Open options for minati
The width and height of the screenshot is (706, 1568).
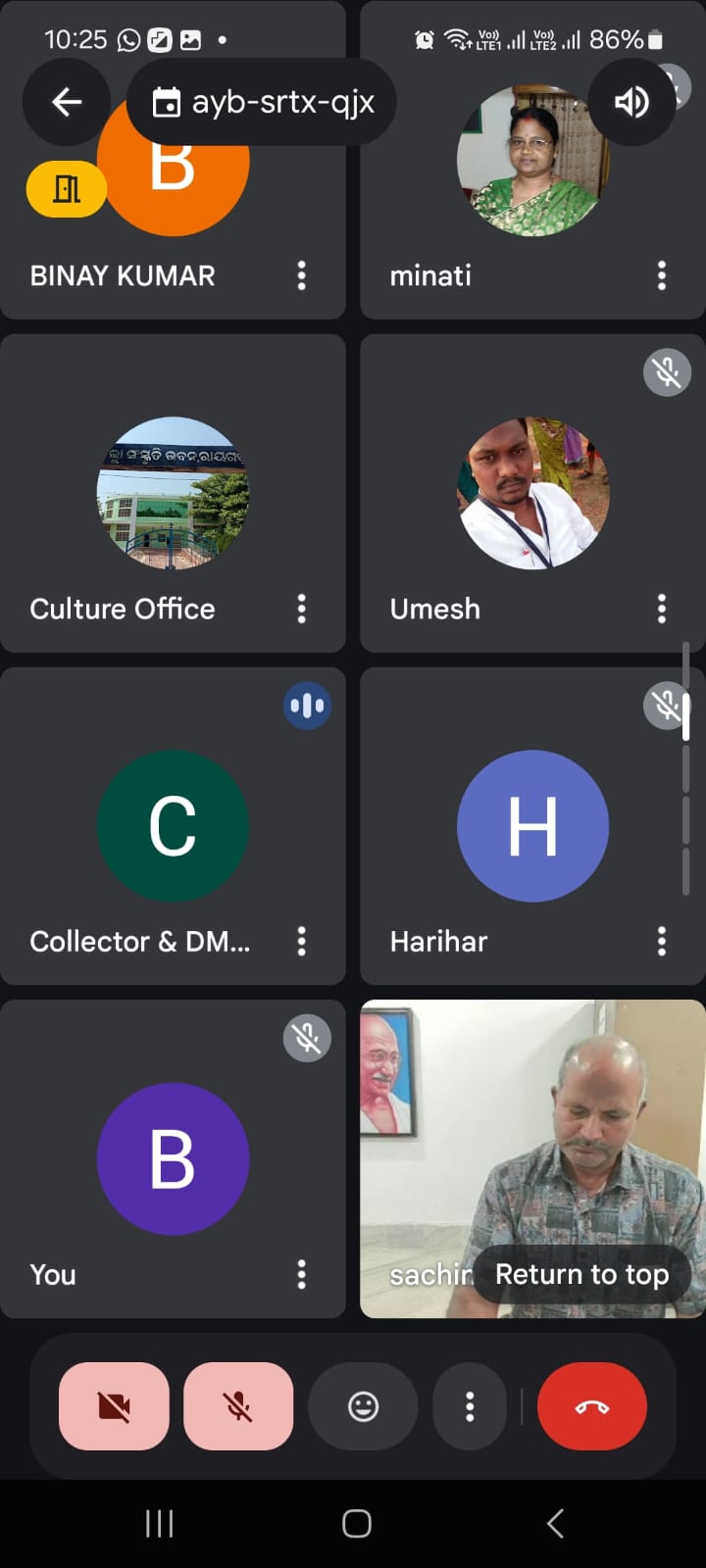pos(662,275)
